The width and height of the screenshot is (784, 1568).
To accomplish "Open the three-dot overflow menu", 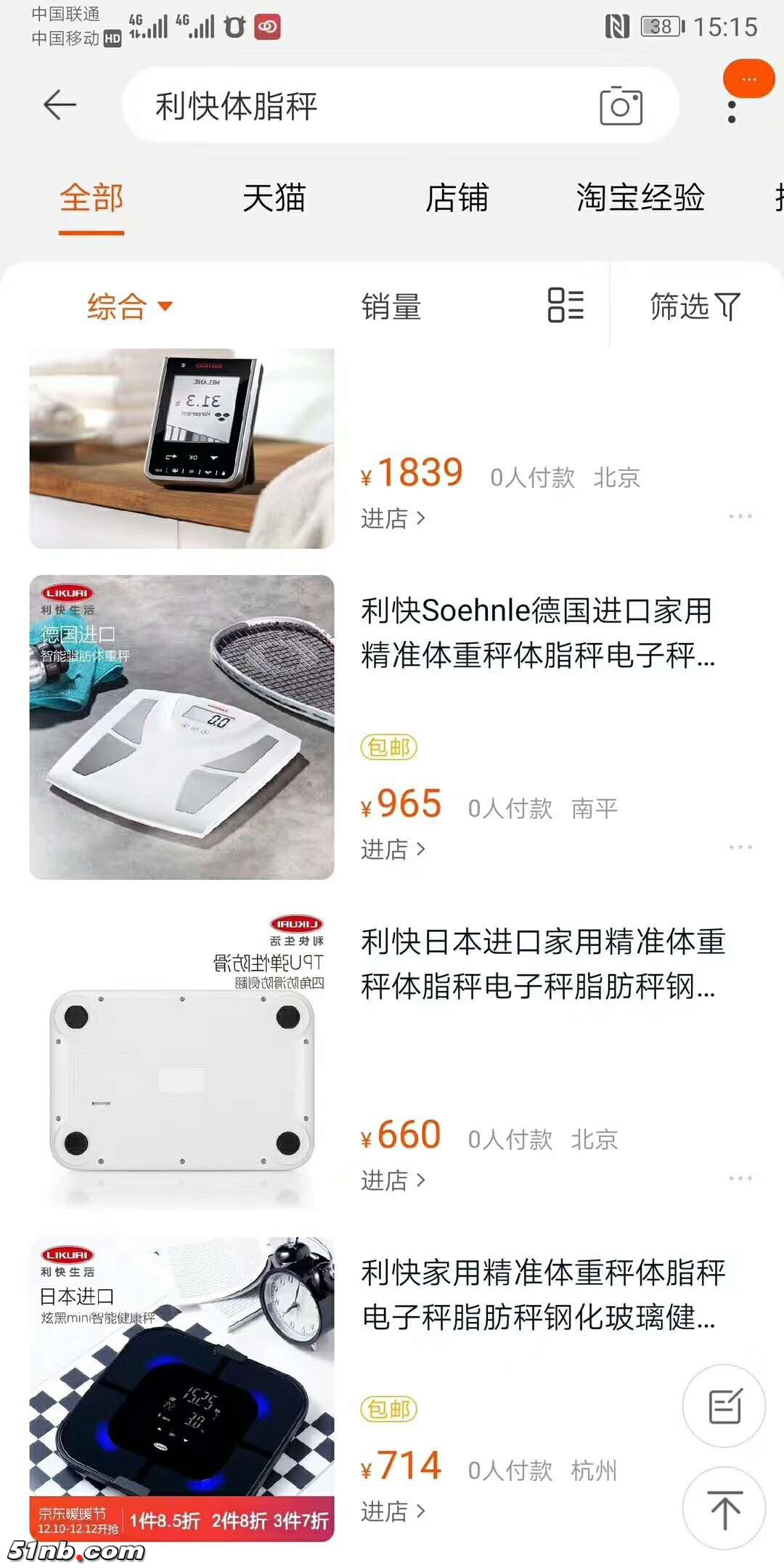I will coord(732,111).
